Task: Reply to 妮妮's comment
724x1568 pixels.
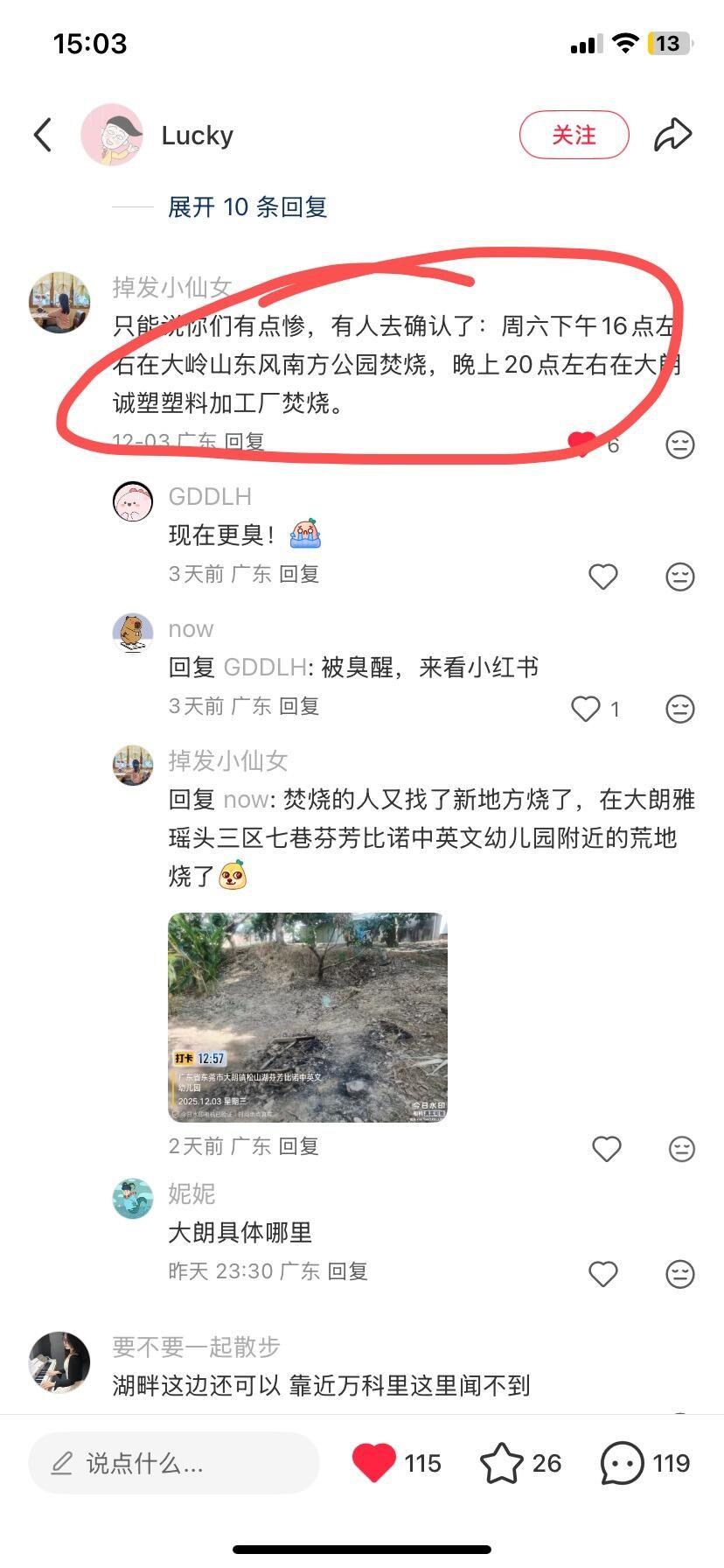Action: tap(347, 1271)
